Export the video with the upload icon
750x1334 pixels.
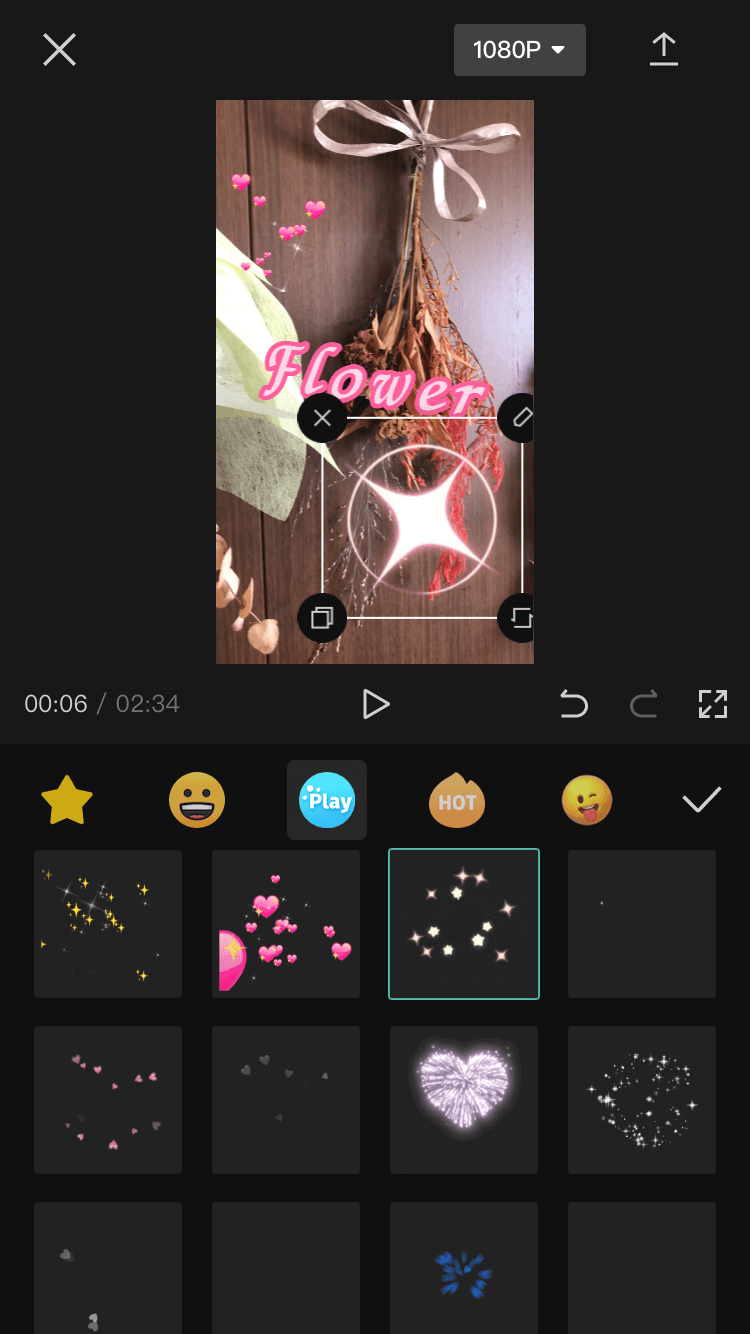(x=663, y=49)
